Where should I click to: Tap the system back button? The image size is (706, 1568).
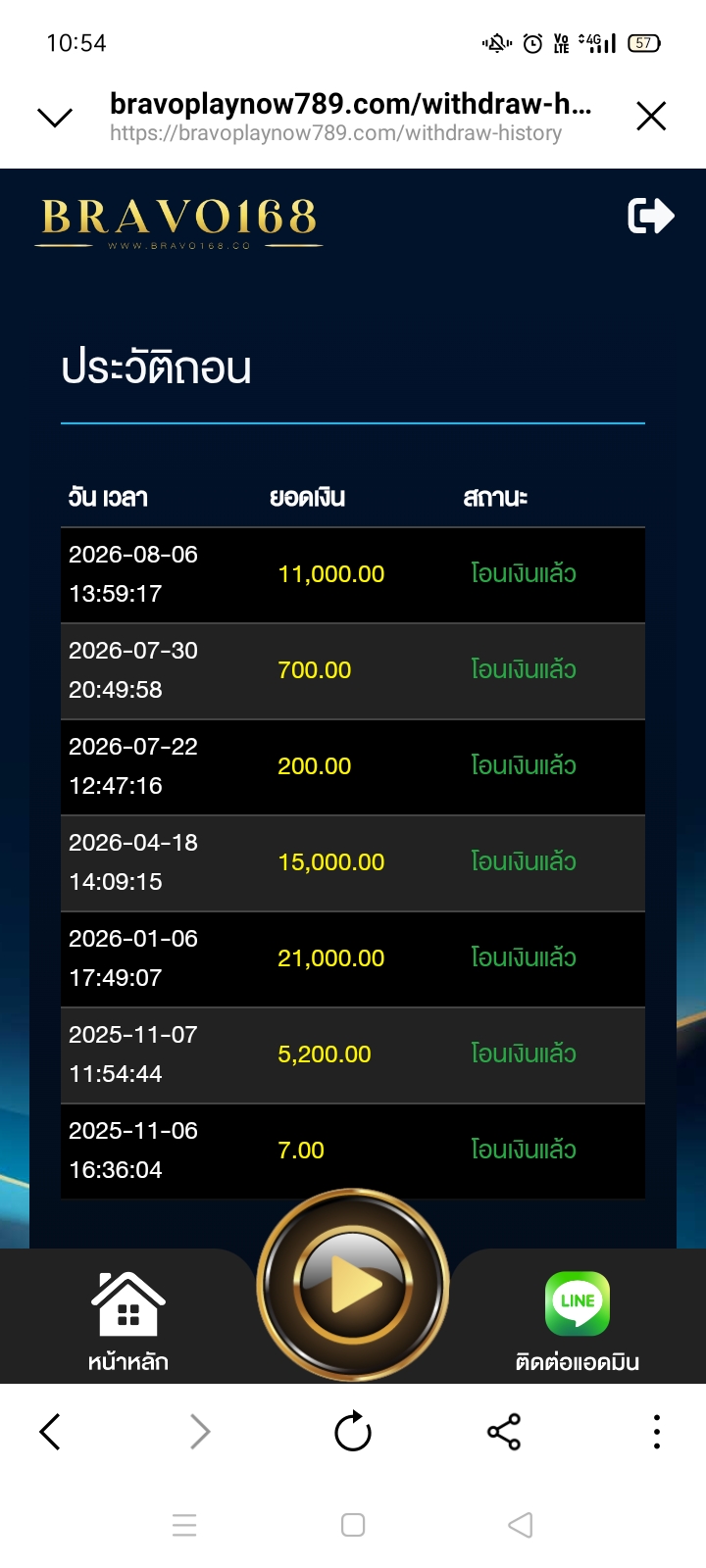[521, 1525]
